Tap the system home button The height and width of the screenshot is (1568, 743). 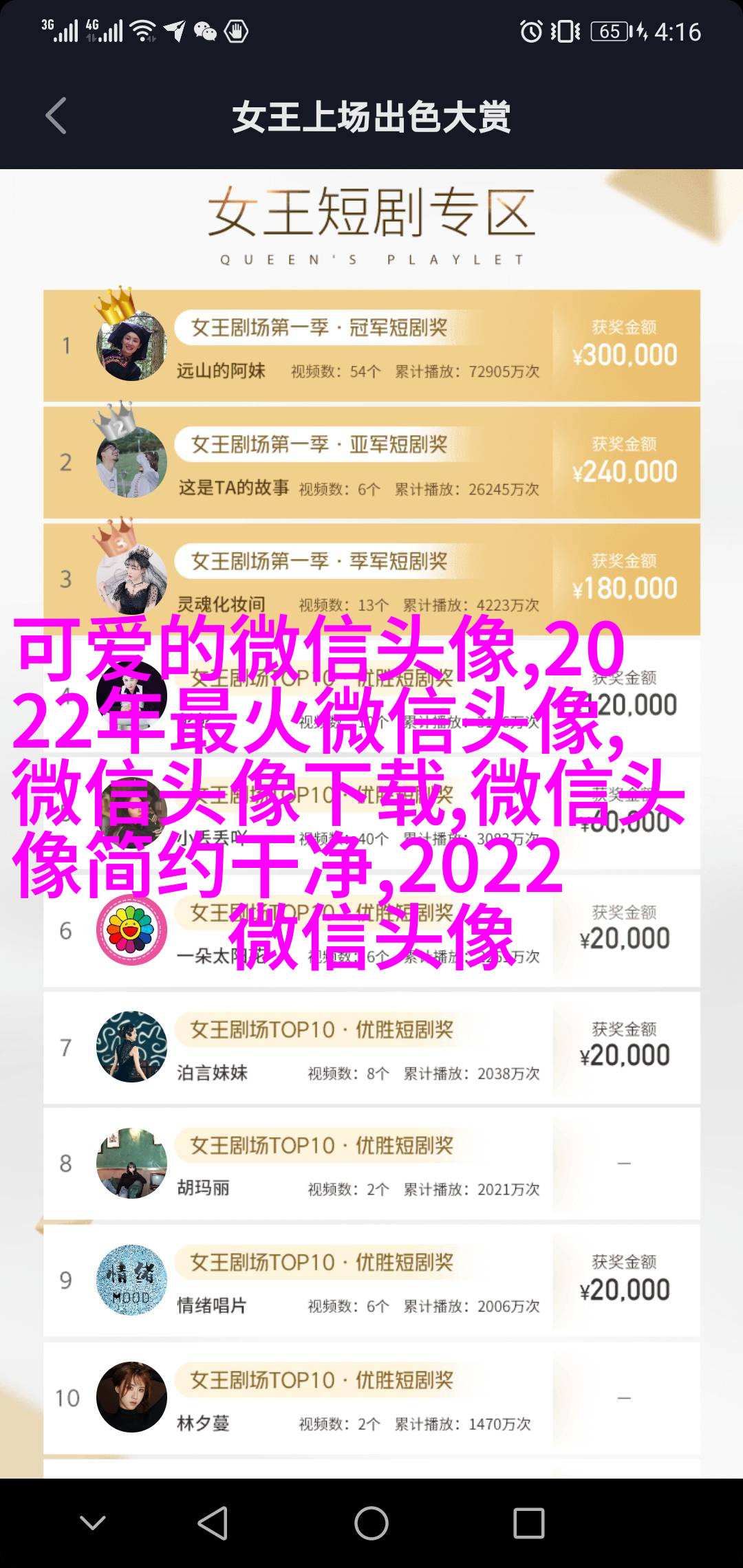coord(371,1523)
